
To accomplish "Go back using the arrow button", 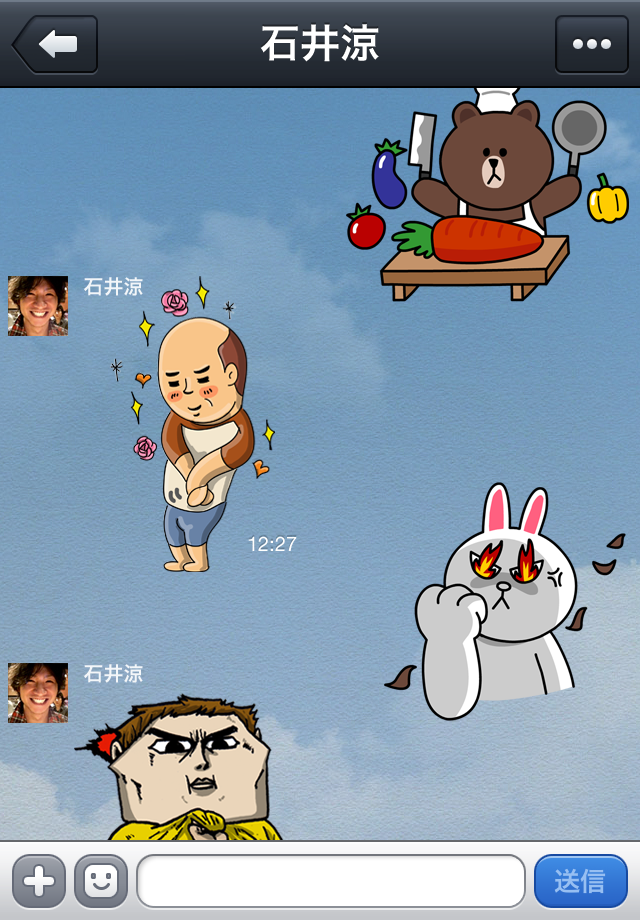I will [56, 45].
